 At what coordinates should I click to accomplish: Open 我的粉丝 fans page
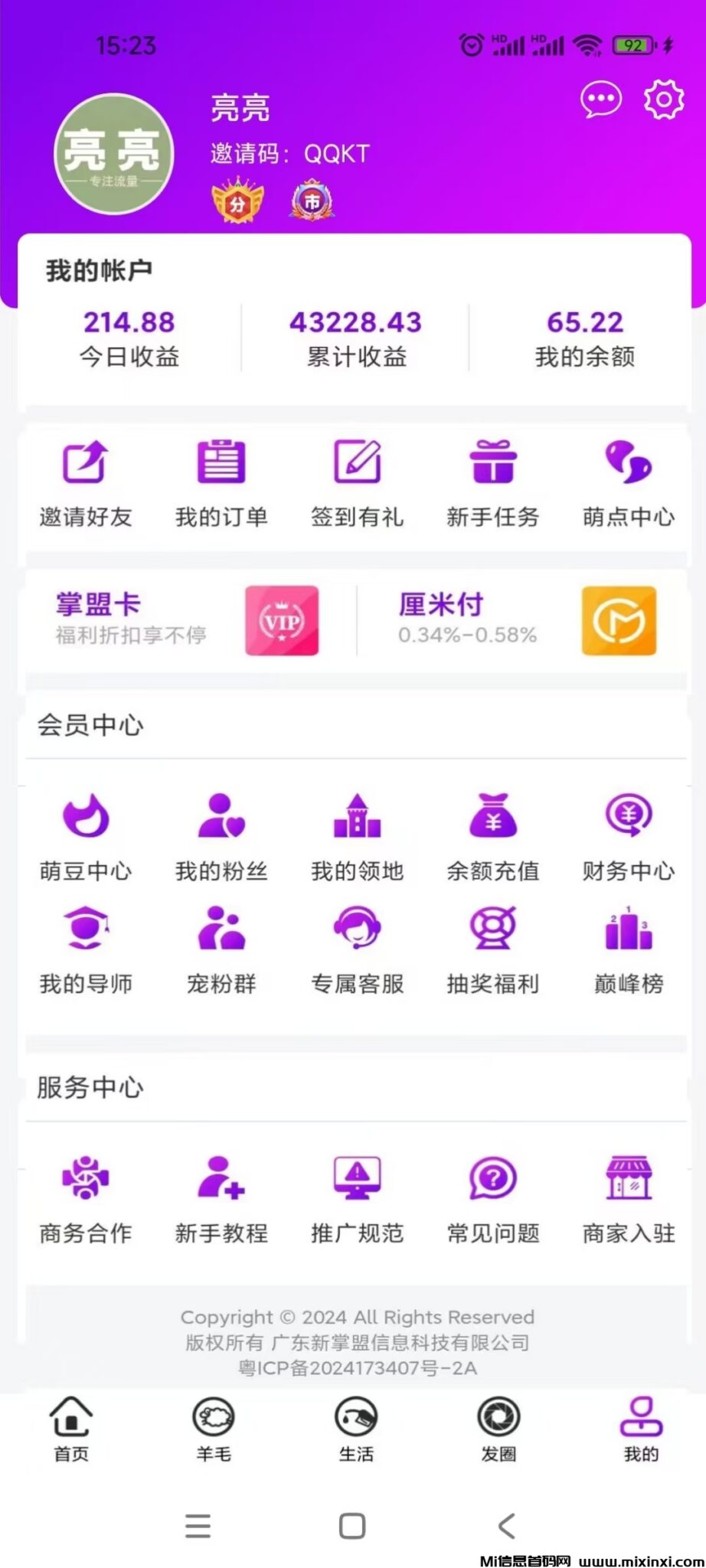(221, 835)
